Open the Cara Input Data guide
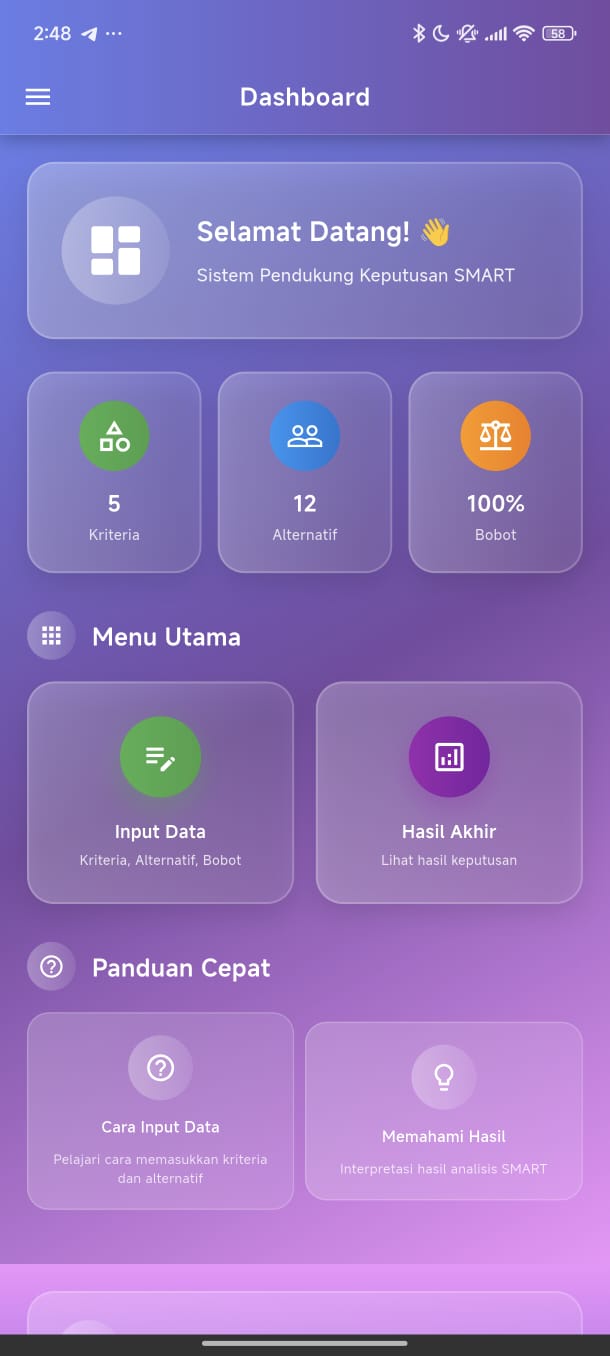Image resolution: width=610 pixels, height=1356 pixels. point(160,1111)
